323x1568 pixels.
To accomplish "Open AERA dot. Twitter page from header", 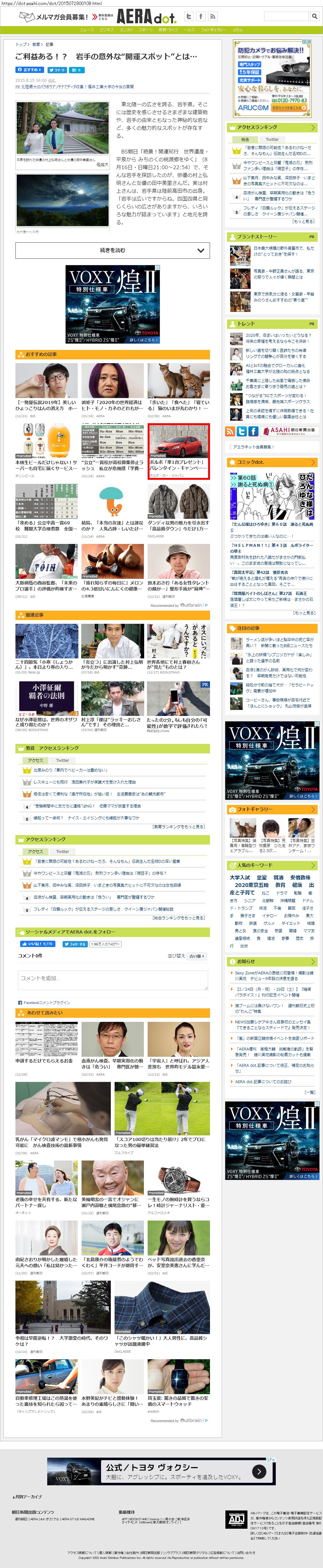I will click(189, 16).
